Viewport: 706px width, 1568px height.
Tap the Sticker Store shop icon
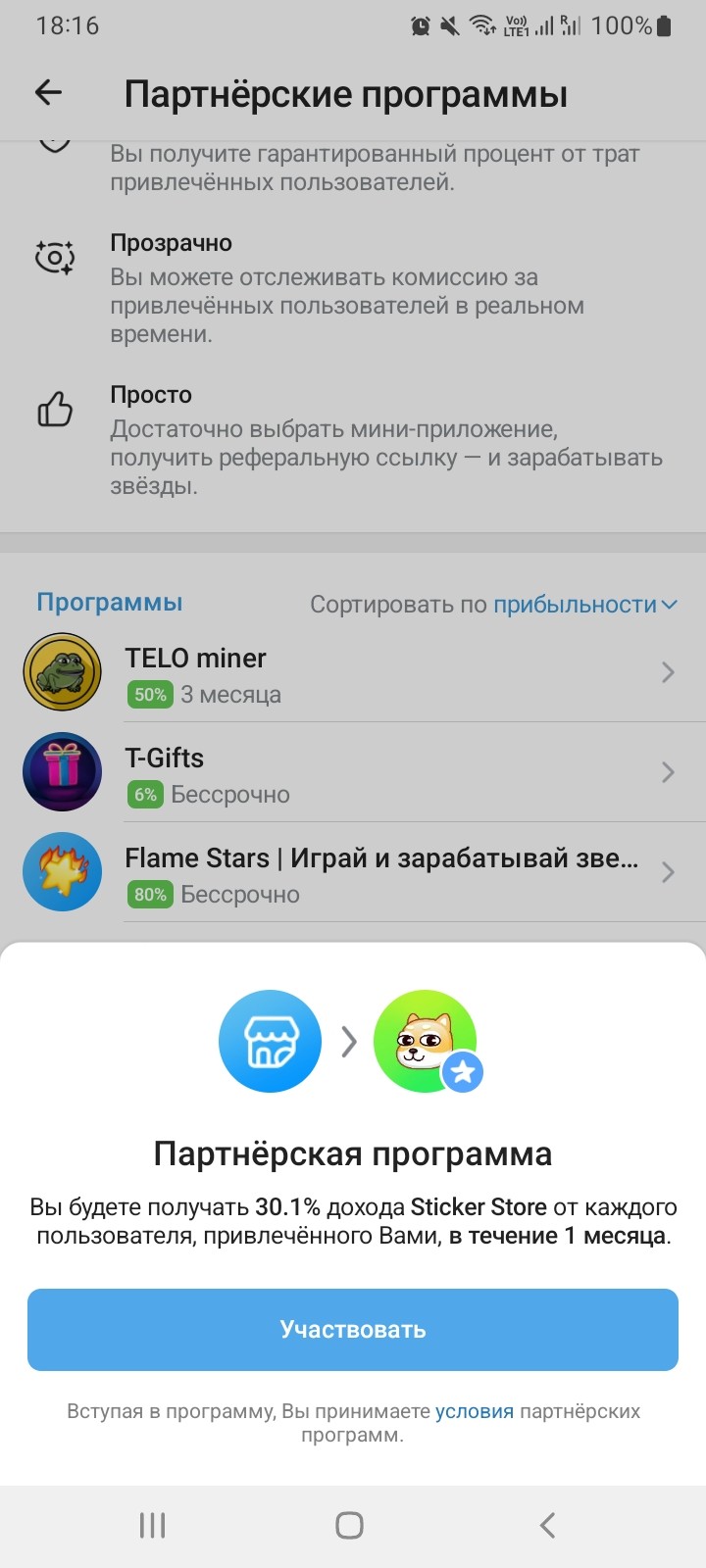coord(270,1041)
